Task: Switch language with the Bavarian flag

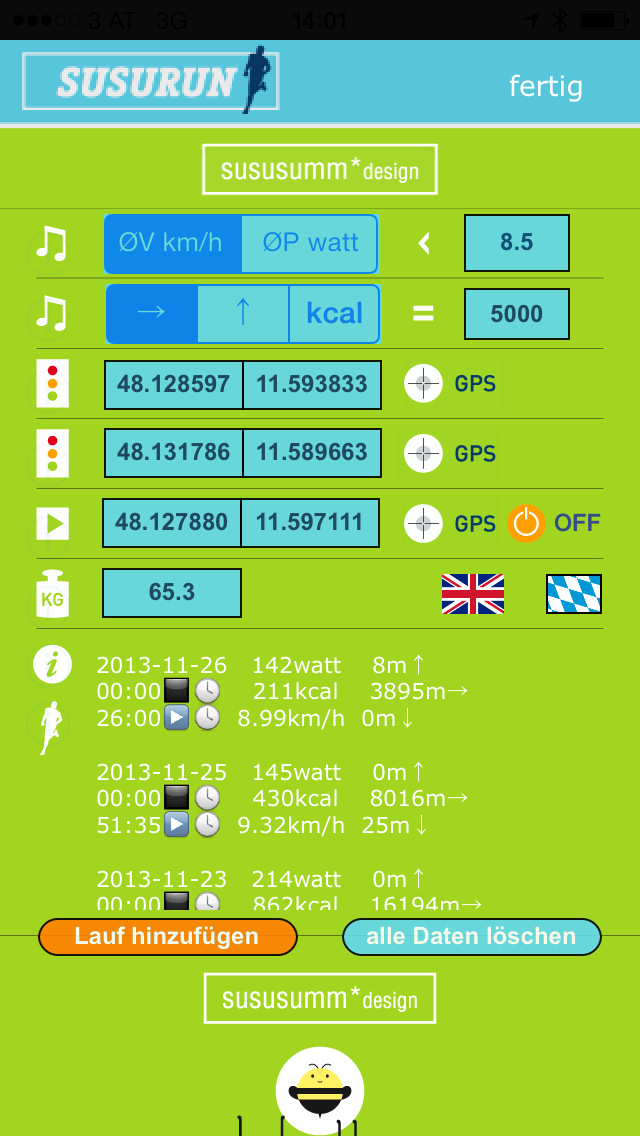Action: click(x=574, y=594)
